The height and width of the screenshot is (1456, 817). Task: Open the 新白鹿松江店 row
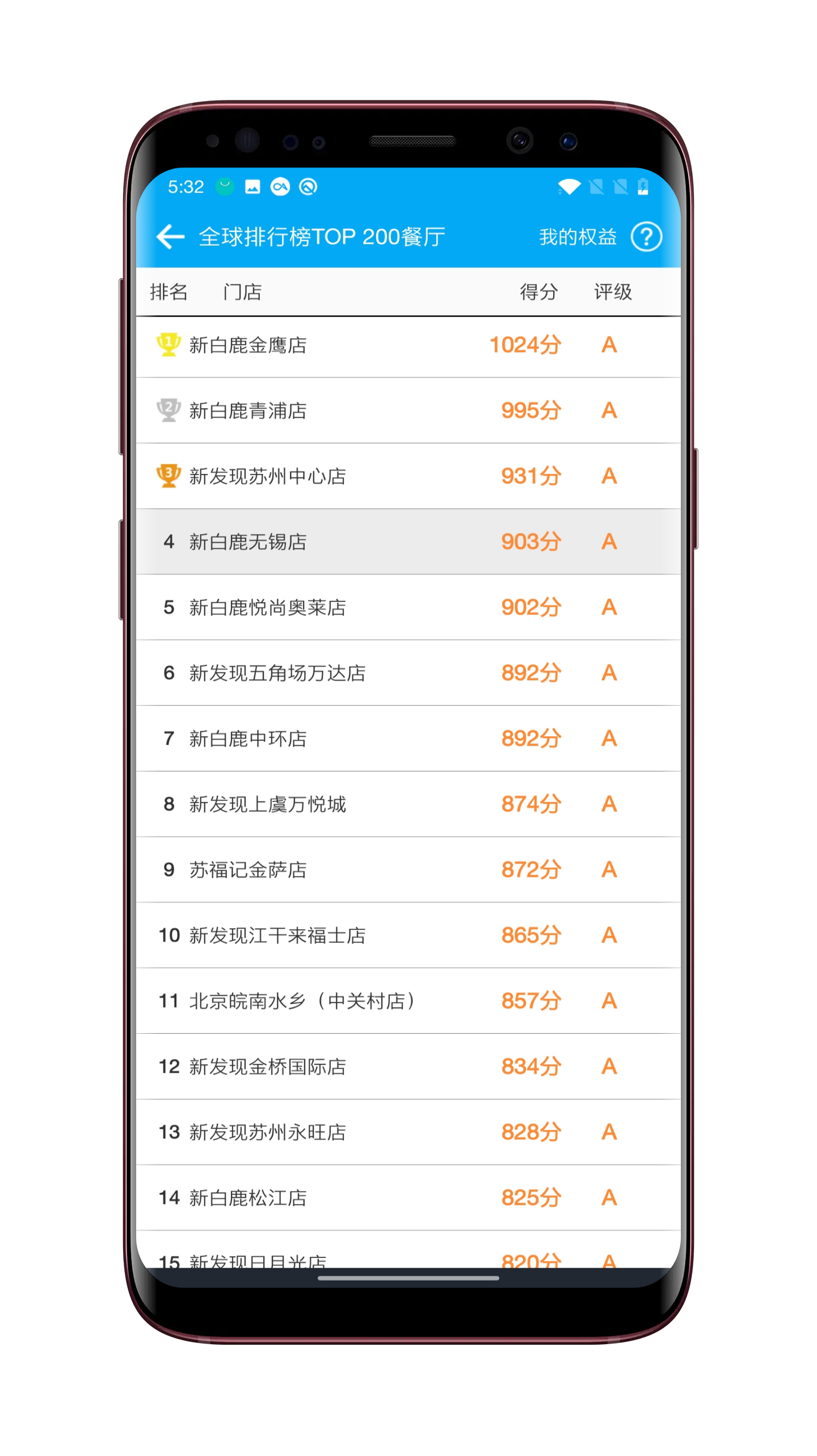407,1197
